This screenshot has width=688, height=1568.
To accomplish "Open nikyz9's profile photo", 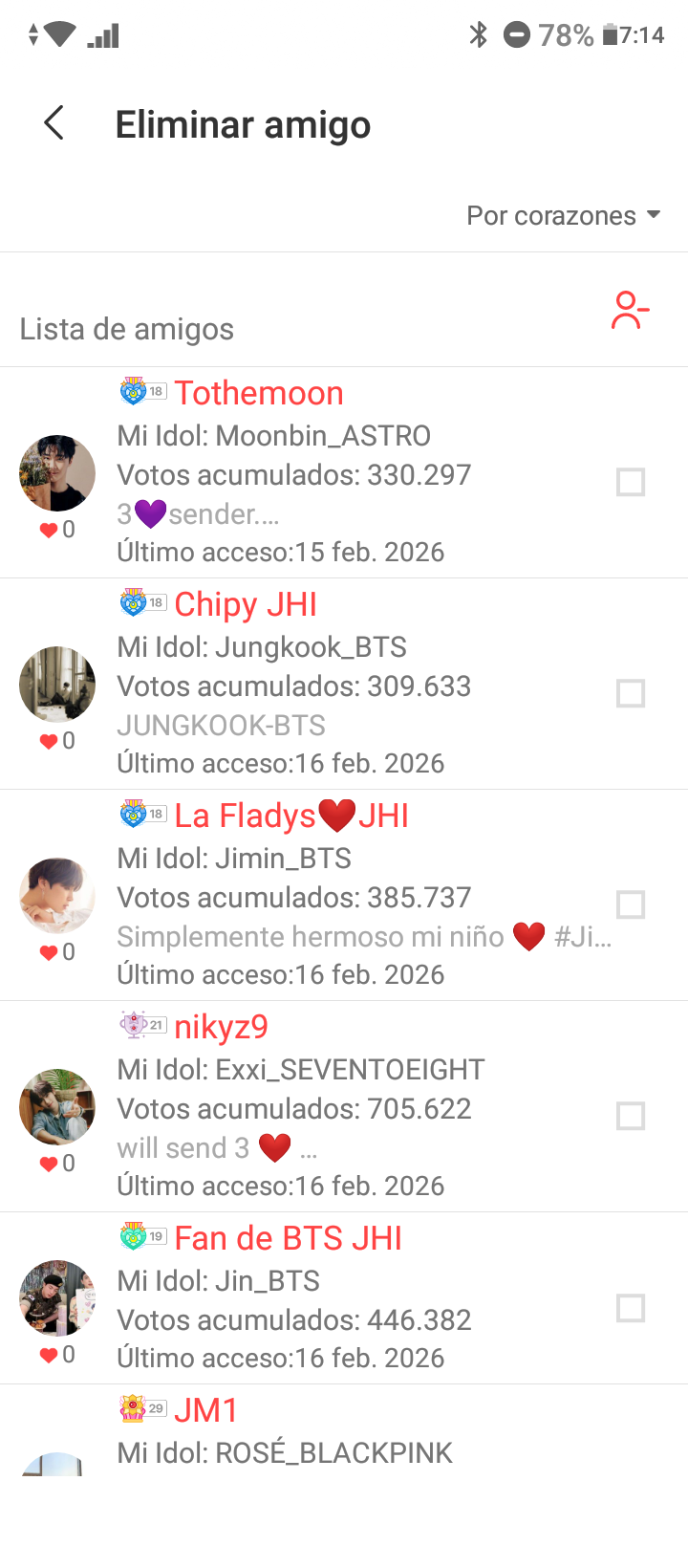I will point(57,1107).
